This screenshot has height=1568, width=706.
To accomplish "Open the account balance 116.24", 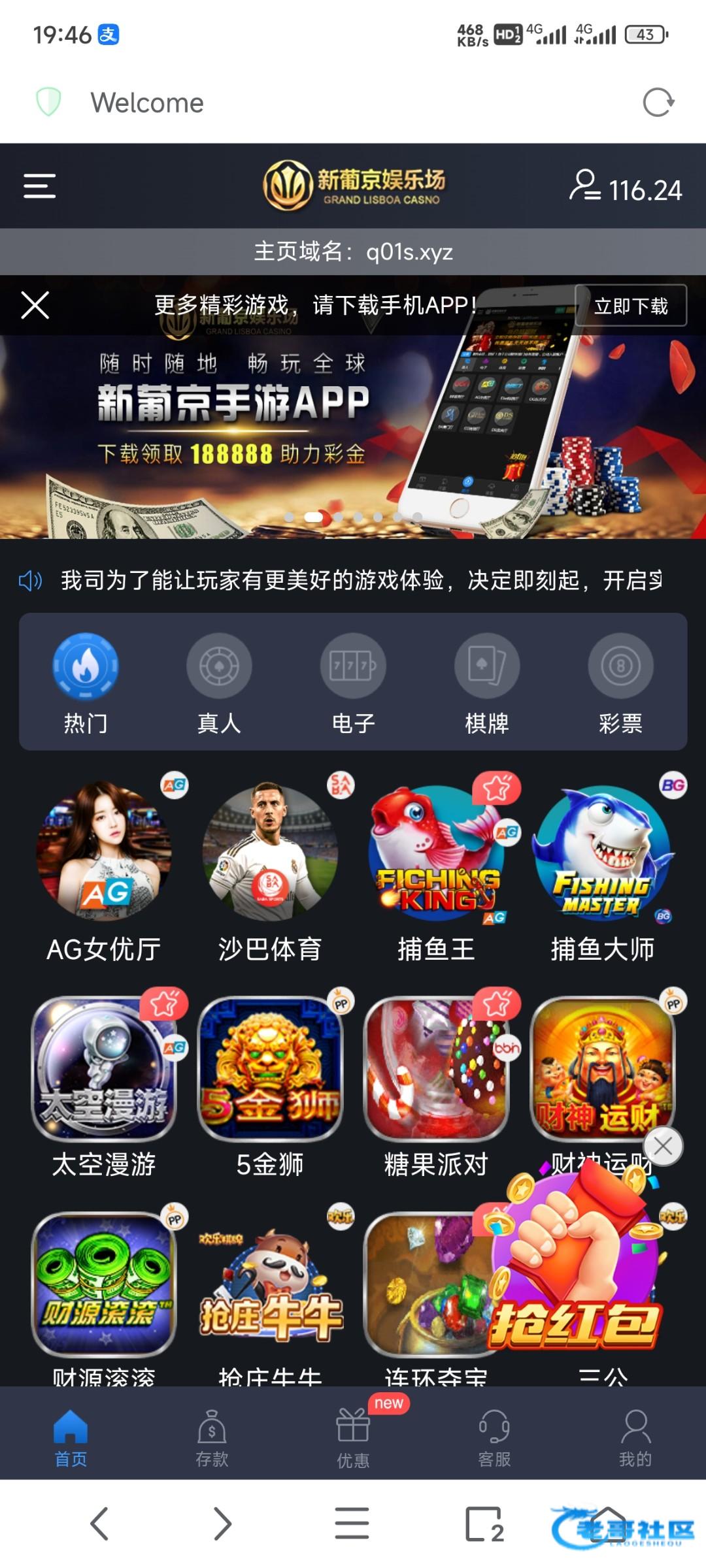I will pos(626,189).
